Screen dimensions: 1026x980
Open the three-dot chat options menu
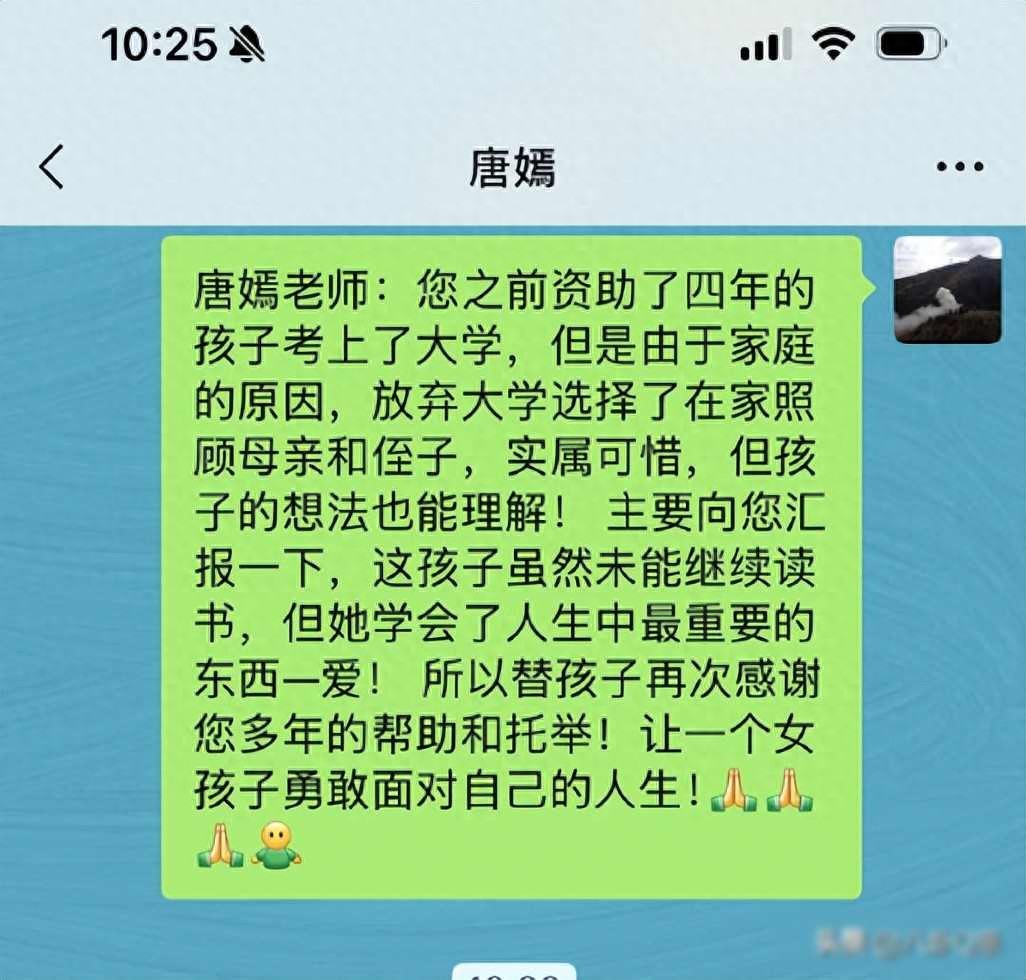tap(959, 167)
